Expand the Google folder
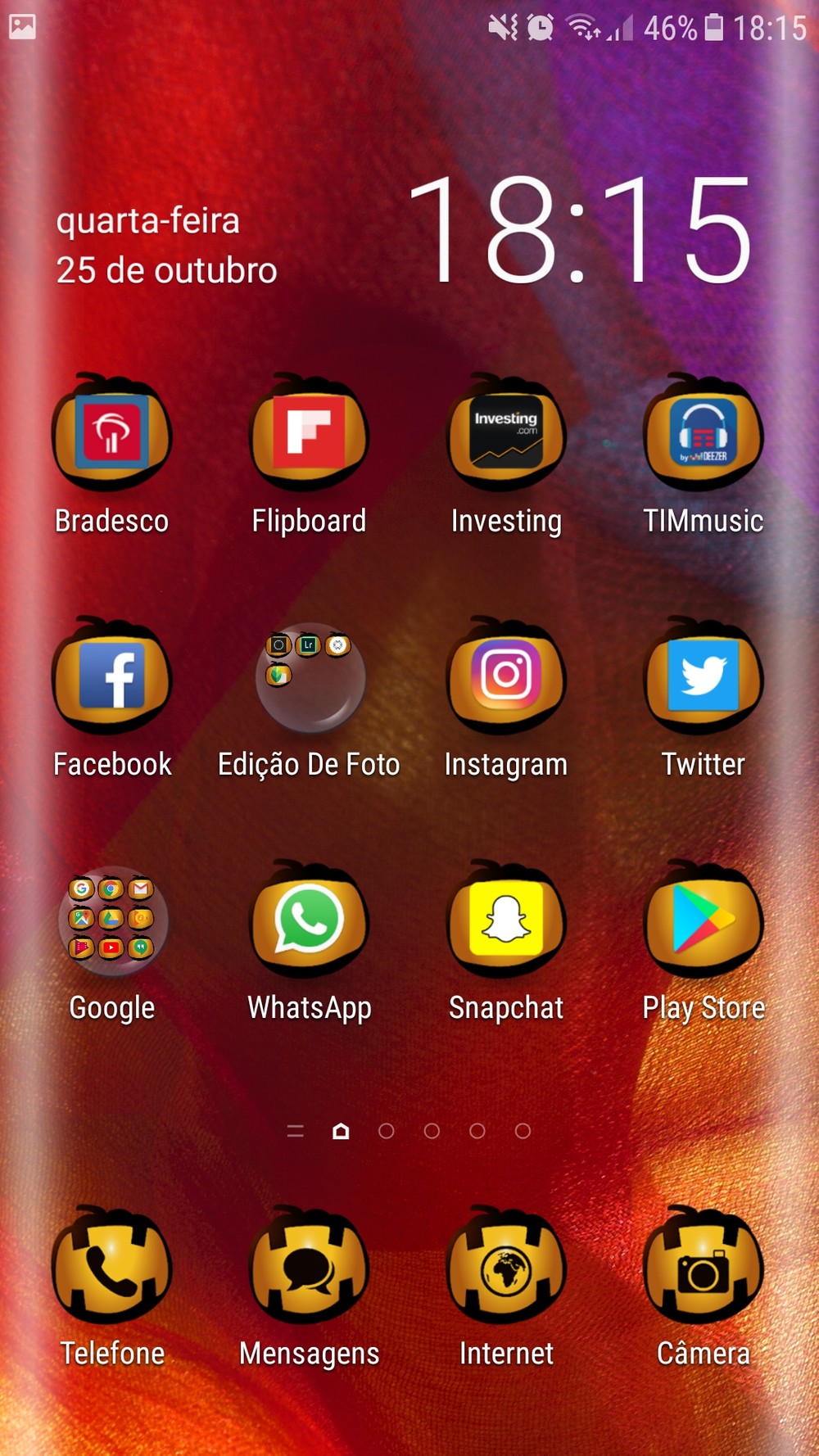 point(112,920)
